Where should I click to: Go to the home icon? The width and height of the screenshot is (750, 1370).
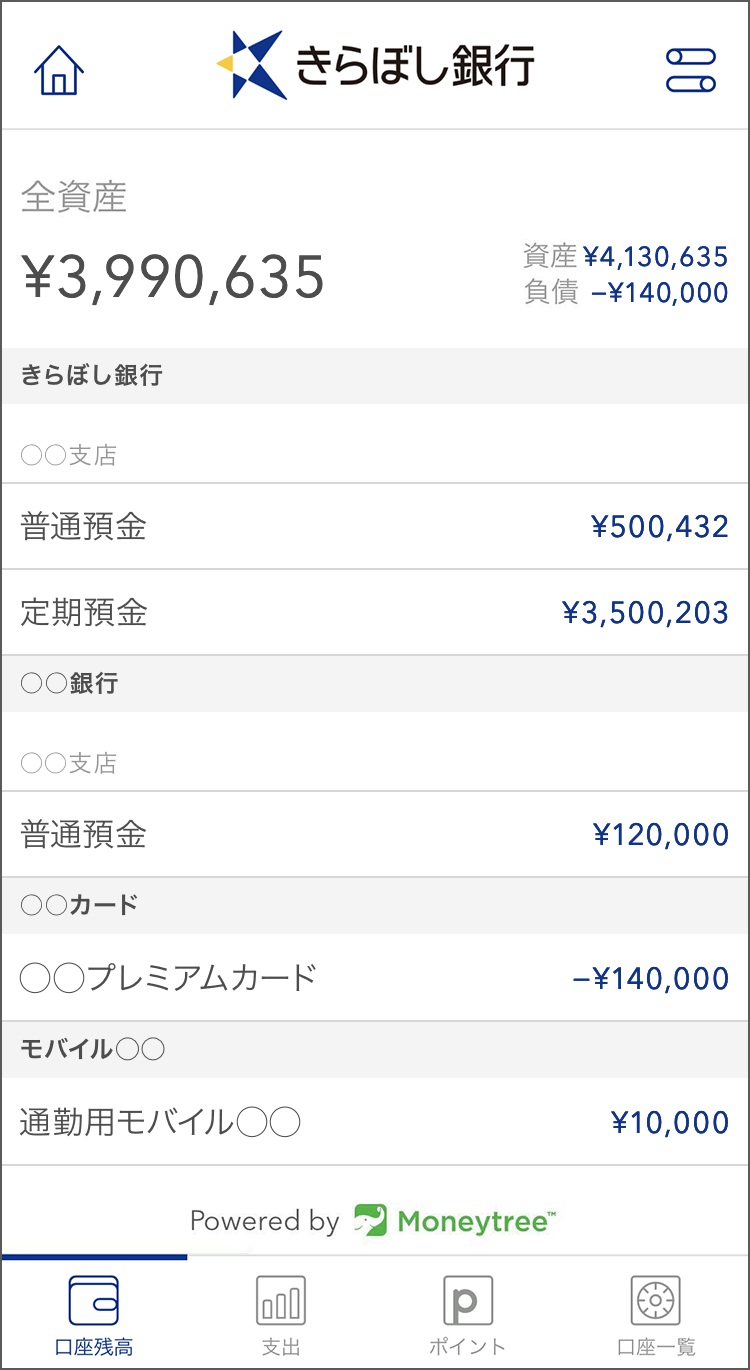(x=59, y=69)
